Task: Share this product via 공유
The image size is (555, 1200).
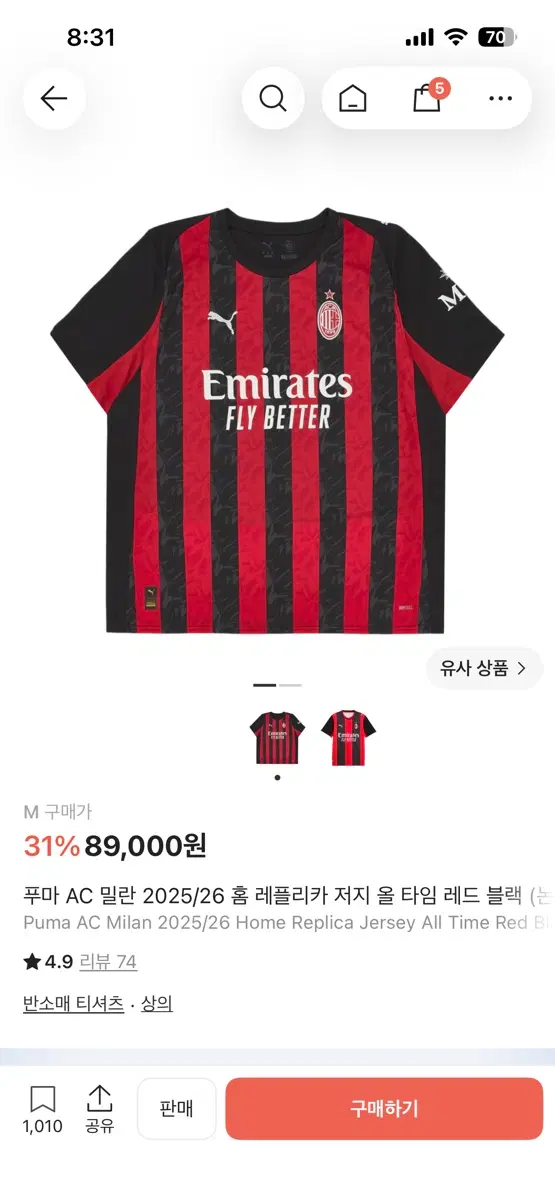Action: point(99,1110)
